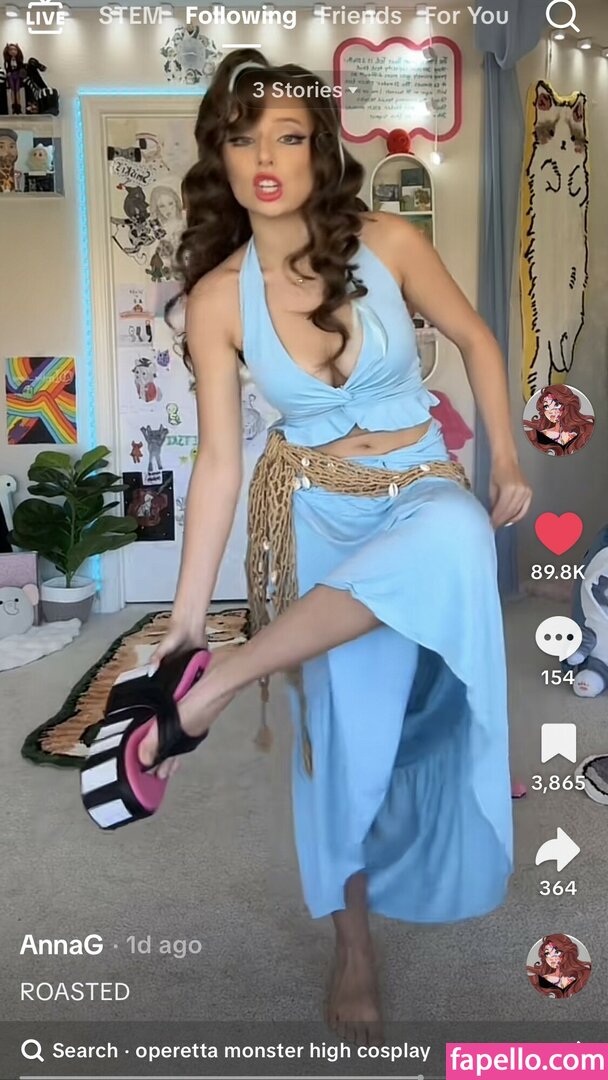608x1080 pixels.
Task: Open AnnaG's username link
Action: 61,945
